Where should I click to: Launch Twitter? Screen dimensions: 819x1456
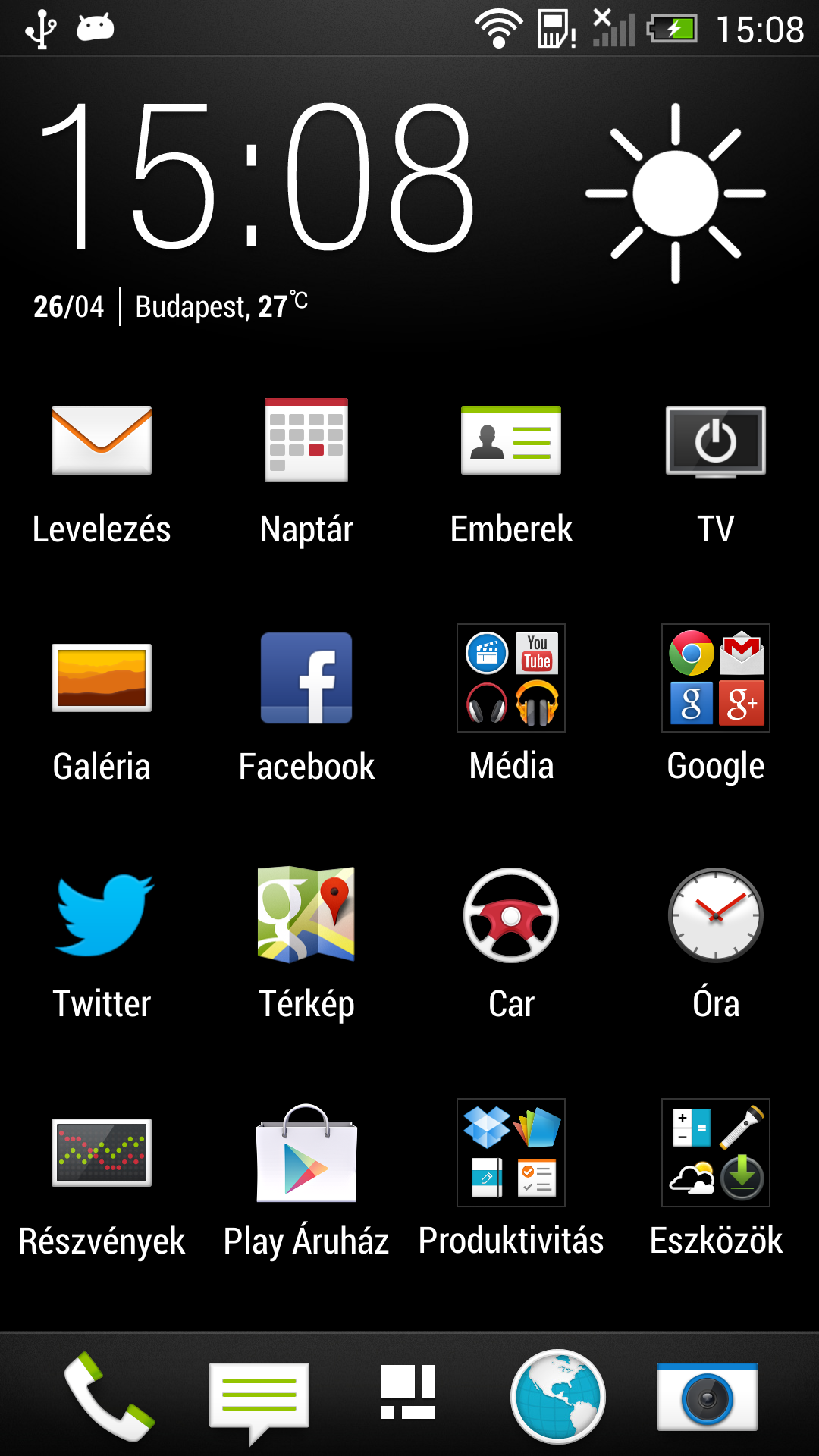pos(102,915)
